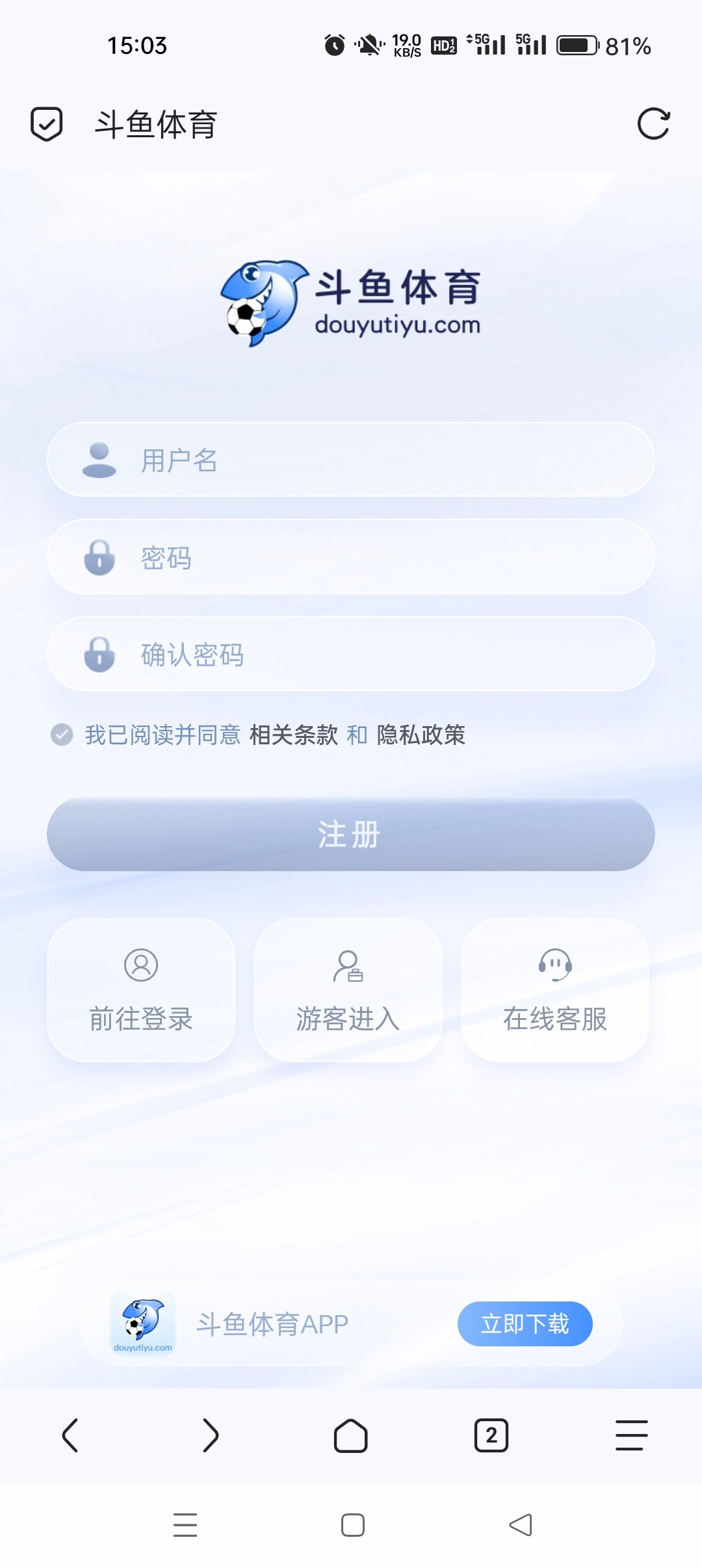Open the browser home page
702x1568 pixels.
tap(351, 1435)
